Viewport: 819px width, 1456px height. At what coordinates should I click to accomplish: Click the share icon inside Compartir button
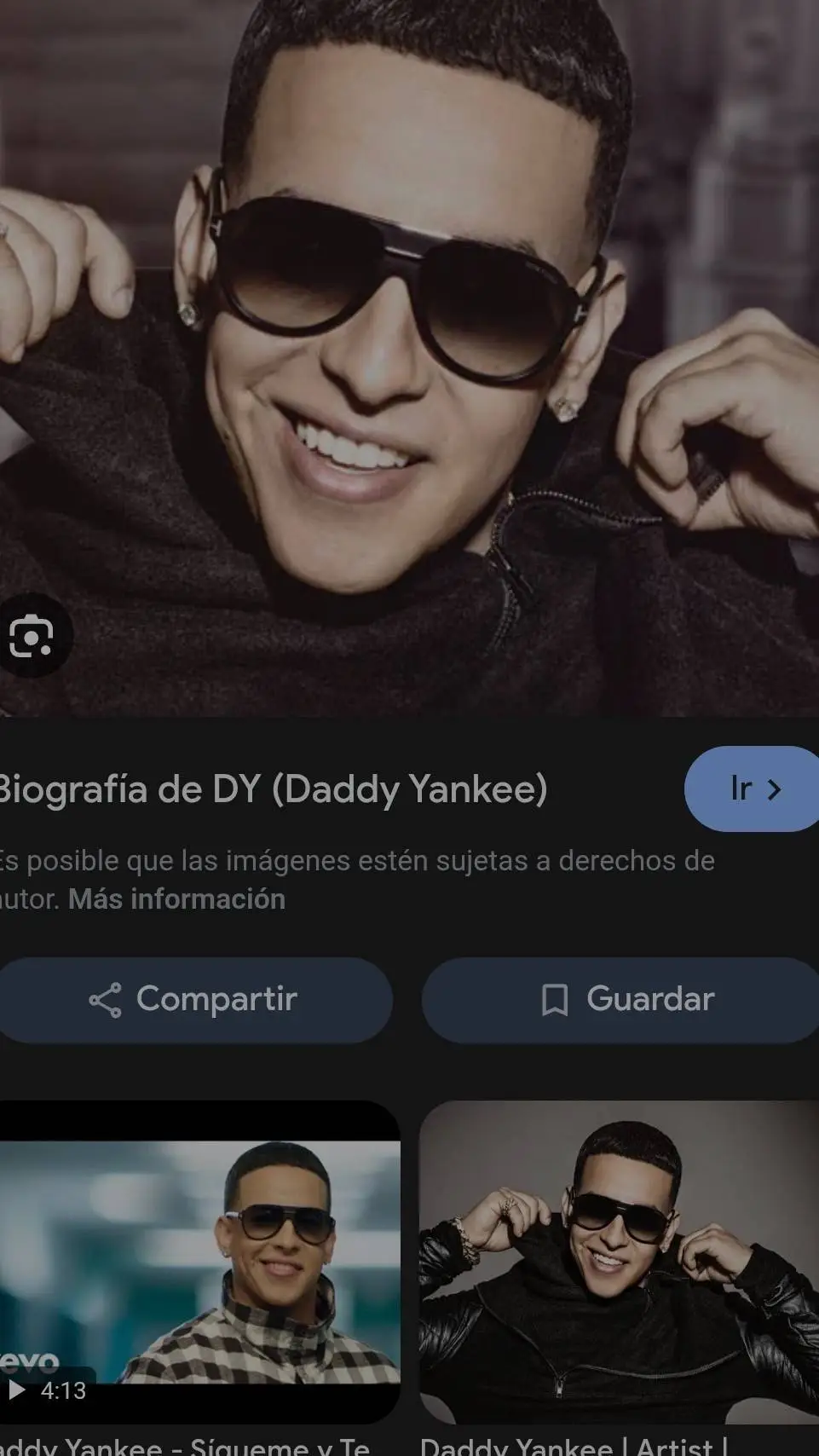(x=105, y=999)
